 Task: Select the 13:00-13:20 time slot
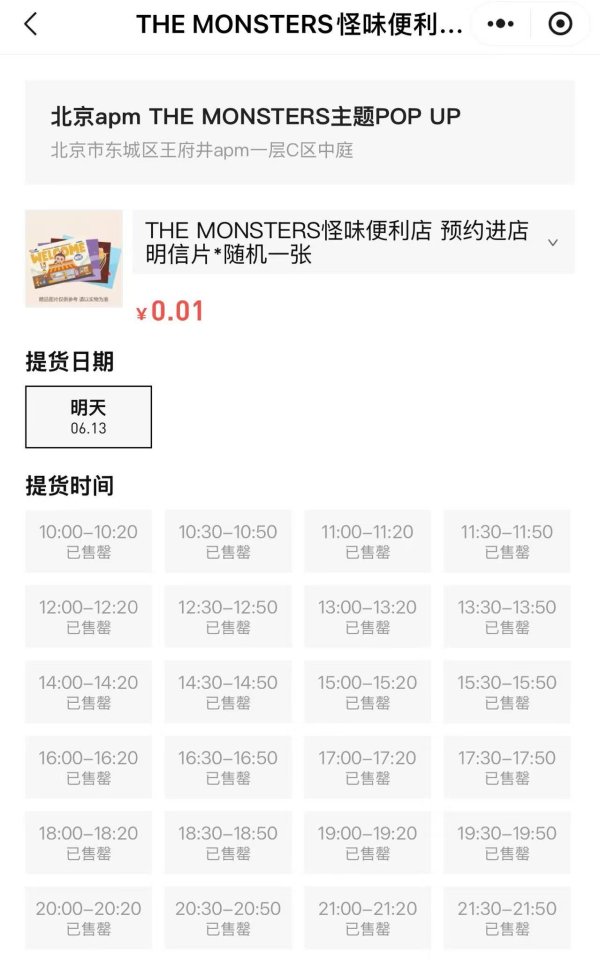point(367,616)
